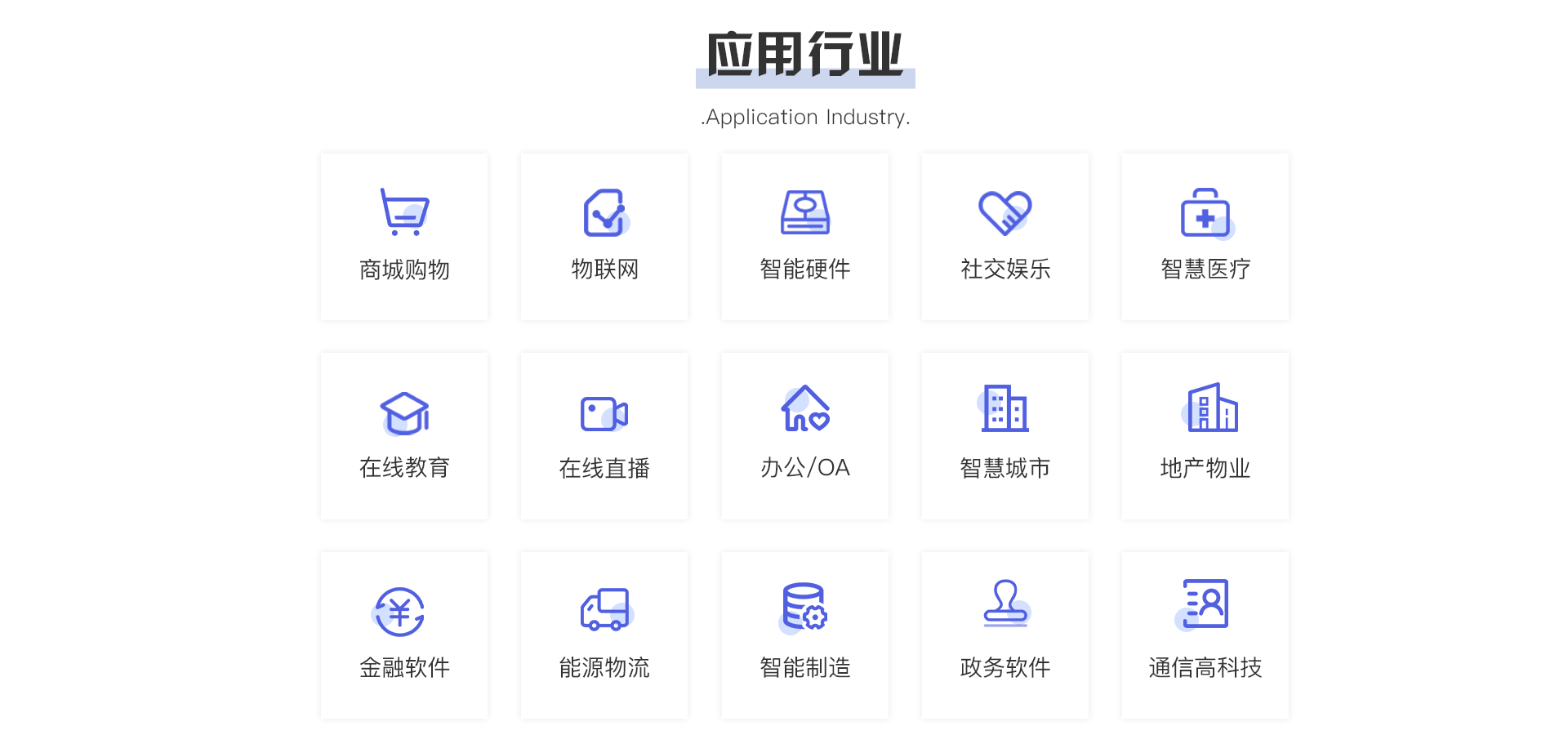Tap the 能源物流 industry card
This screenshot has height=744, width=1568.
604,635
